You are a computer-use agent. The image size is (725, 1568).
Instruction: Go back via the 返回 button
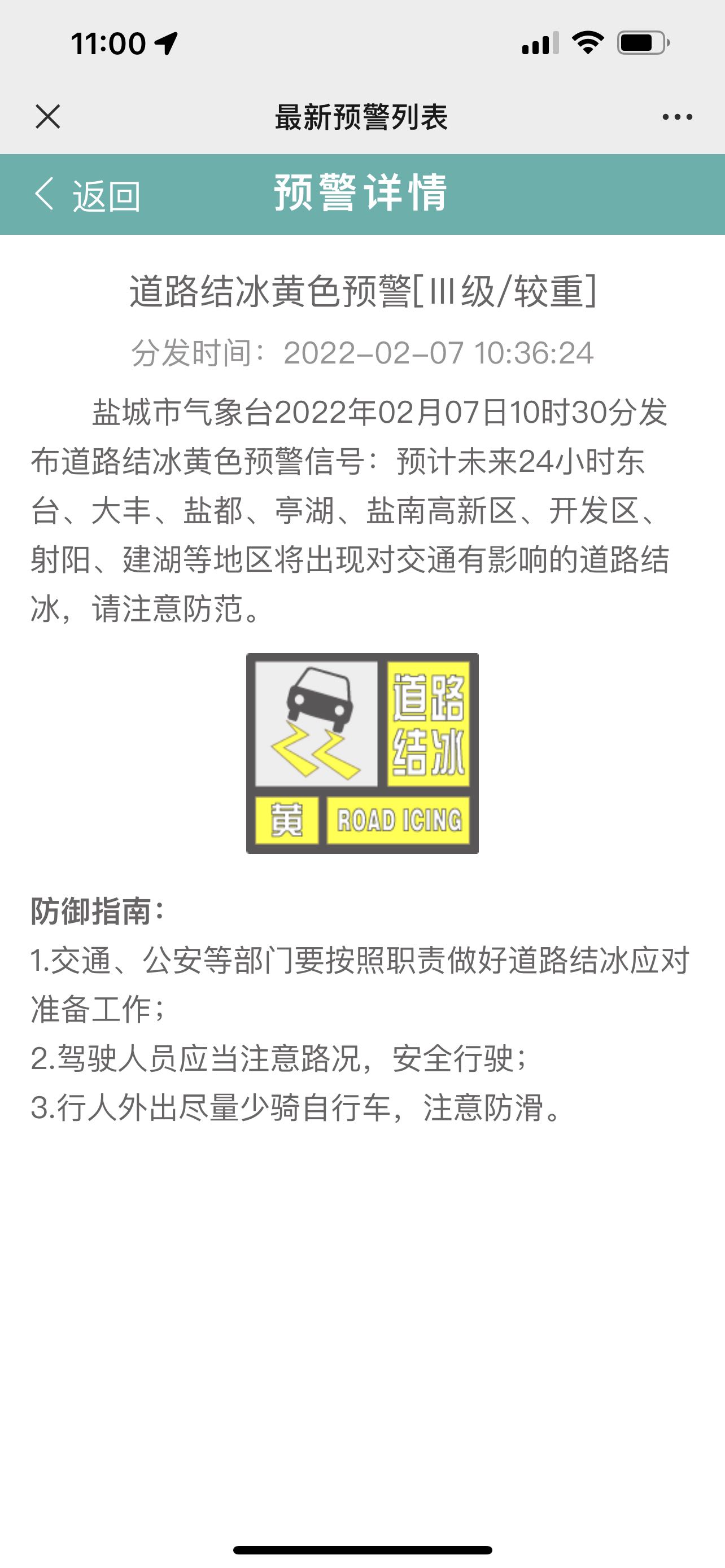88,195
